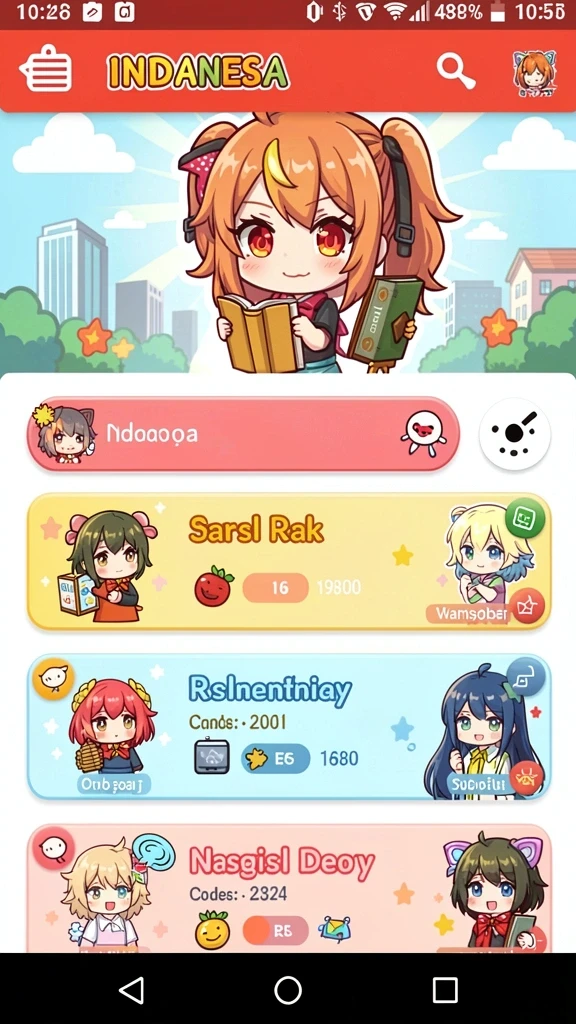Tap the red icon next to Wamsober

point(527,605)
